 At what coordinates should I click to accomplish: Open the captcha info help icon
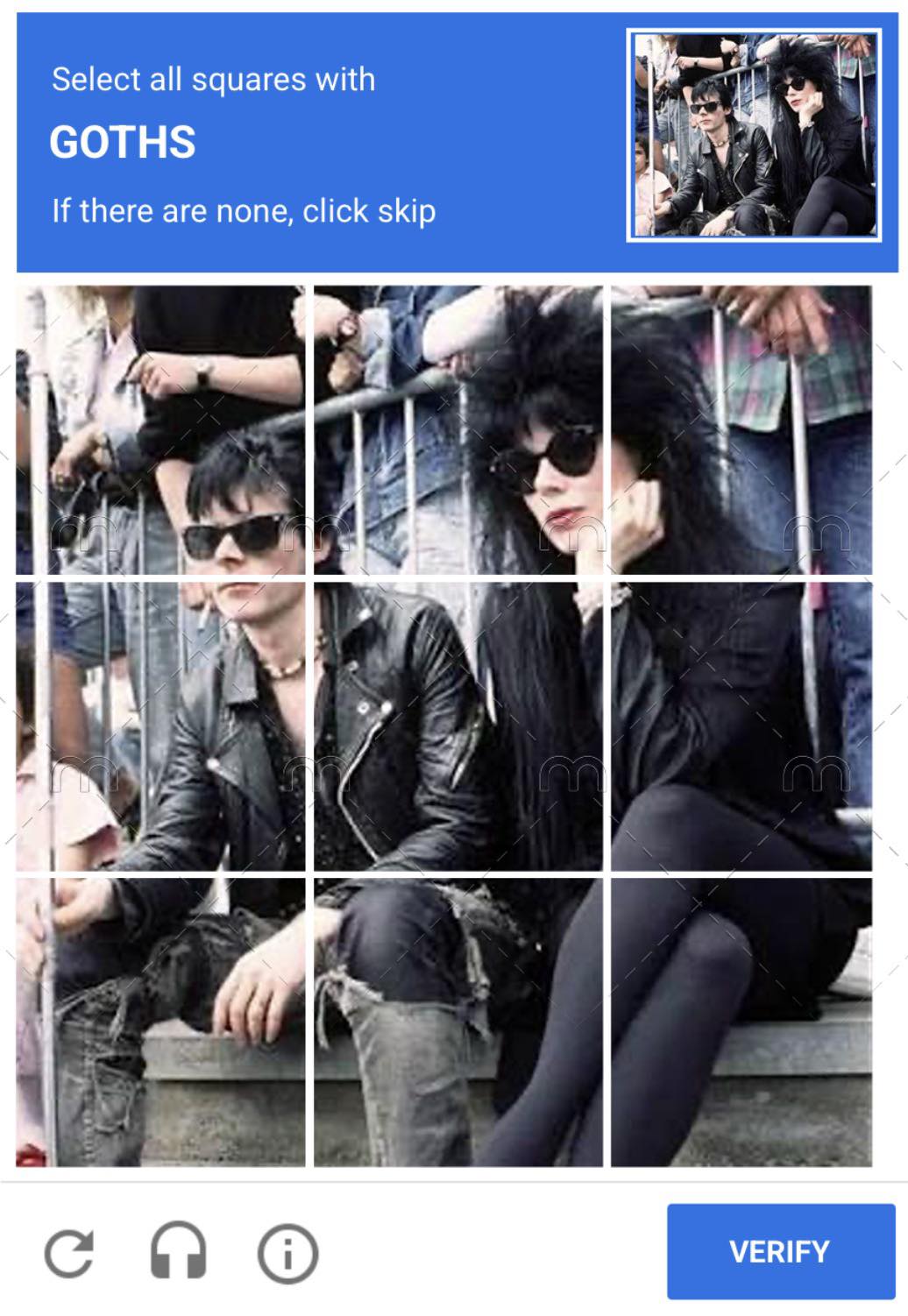point(287,1253)
